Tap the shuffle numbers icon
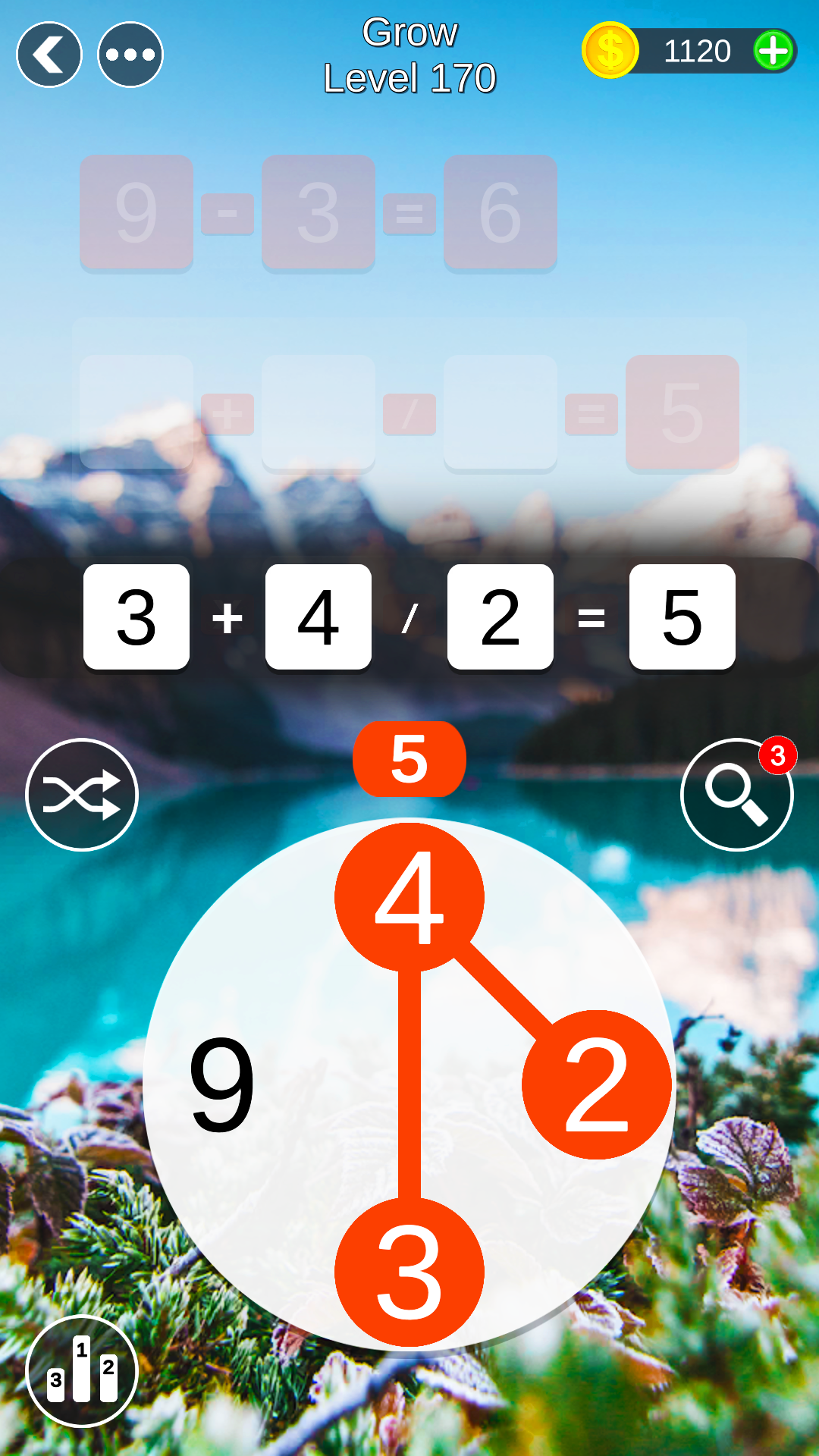The image size is (819, 1456). coord(81,793)
